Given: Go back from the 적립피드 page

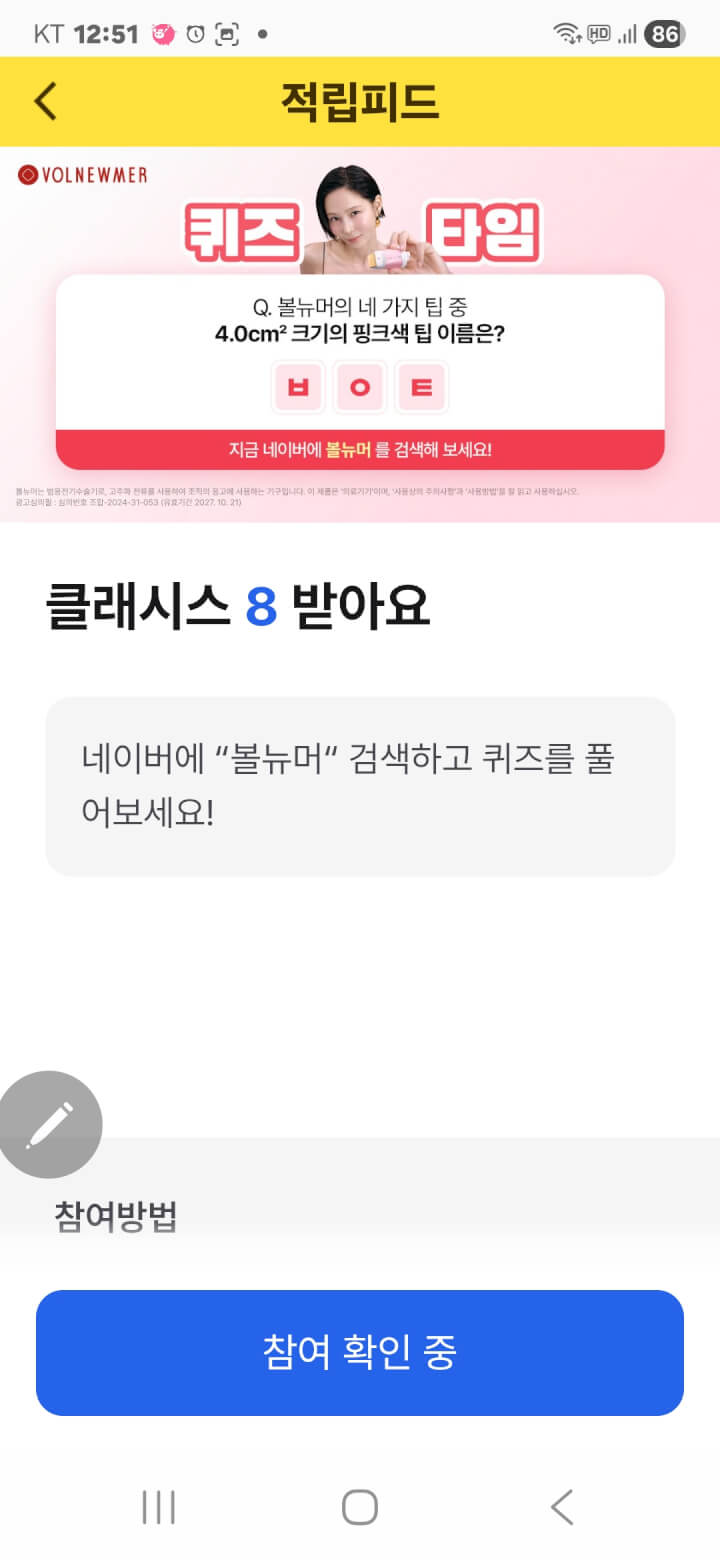Looking at the screenshot, I should click(x=46, y=101).
